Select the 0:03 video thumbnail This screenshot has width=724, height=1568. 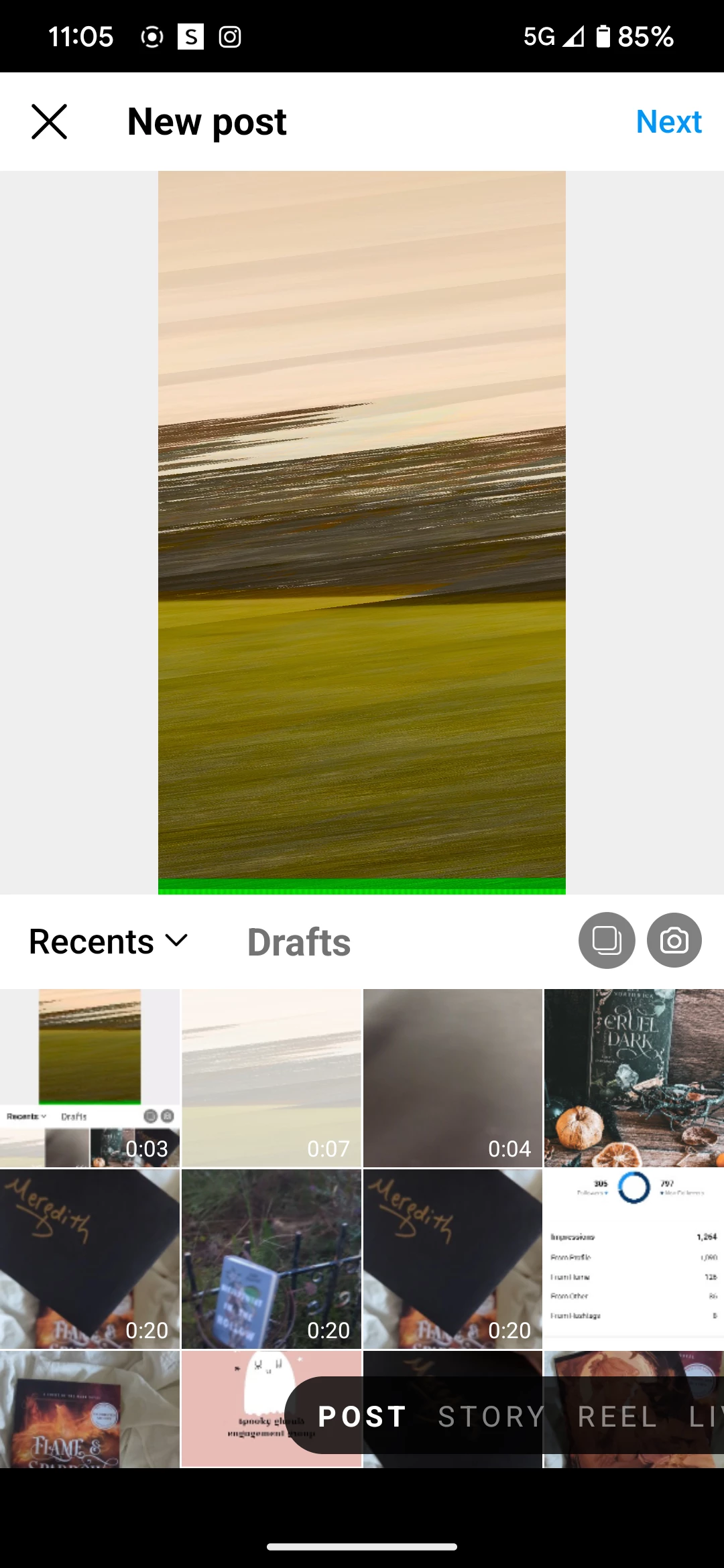point(90,1077)
